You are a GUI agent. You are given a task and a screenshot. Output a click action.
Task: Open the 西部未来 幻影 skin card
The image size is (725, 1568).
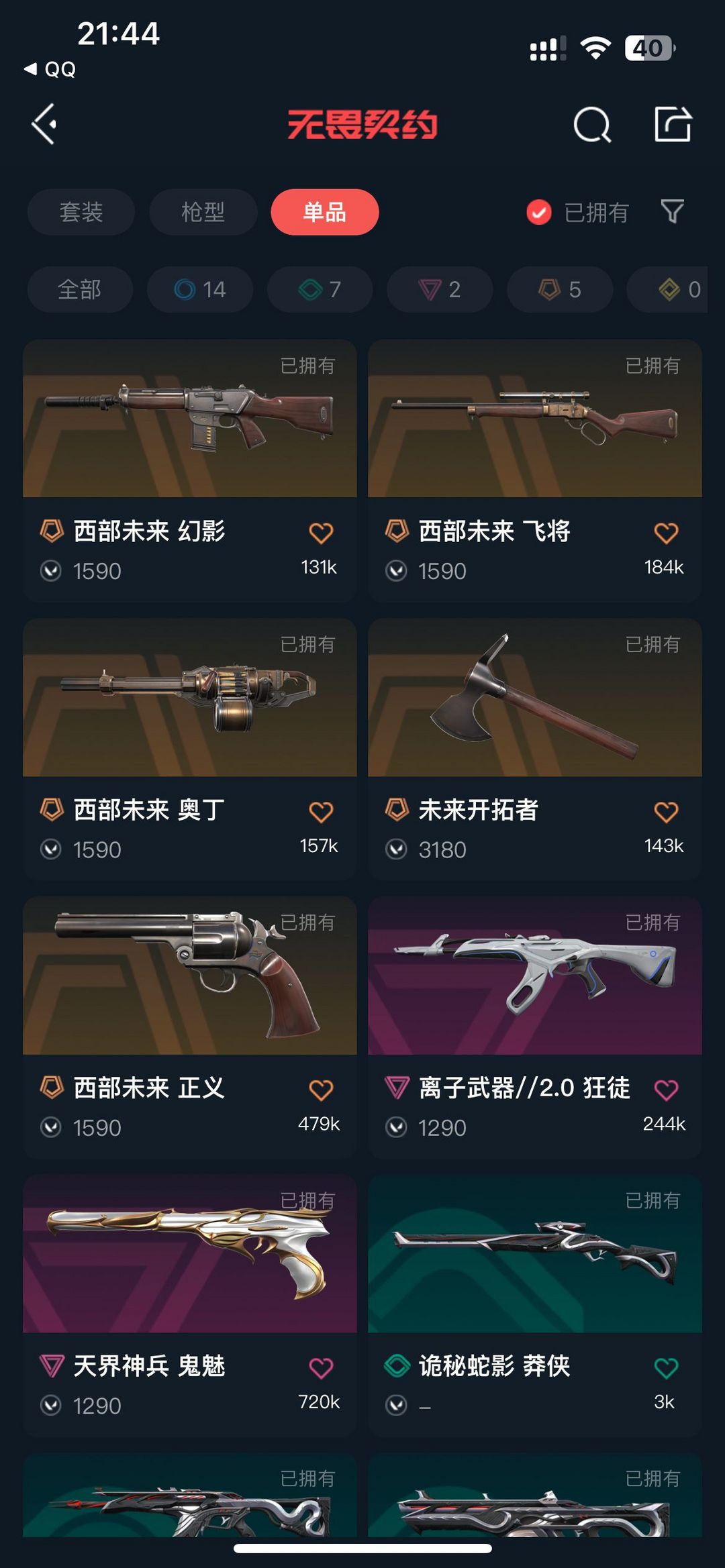click(190, 470)
